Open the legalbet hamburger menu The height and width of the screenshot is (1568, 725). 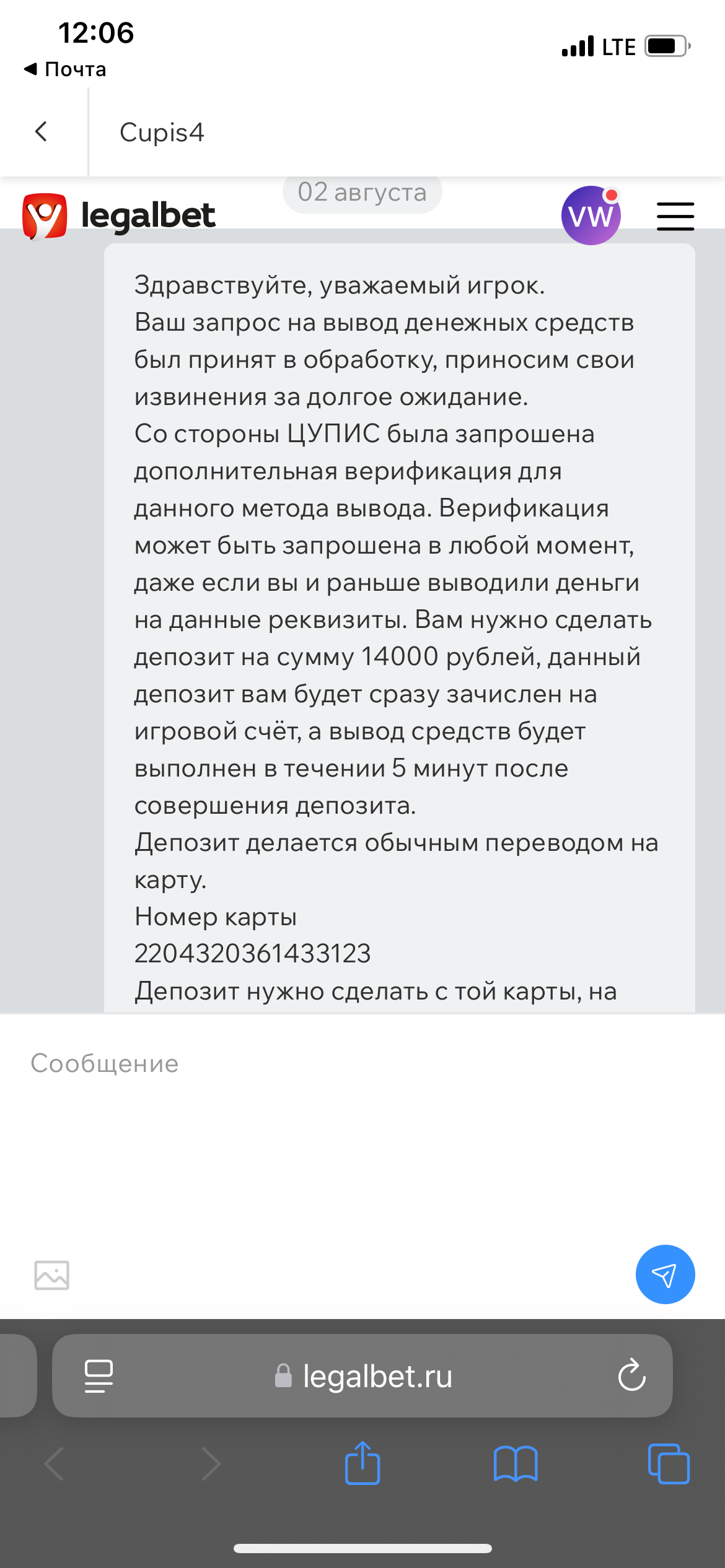click(675, 216)
